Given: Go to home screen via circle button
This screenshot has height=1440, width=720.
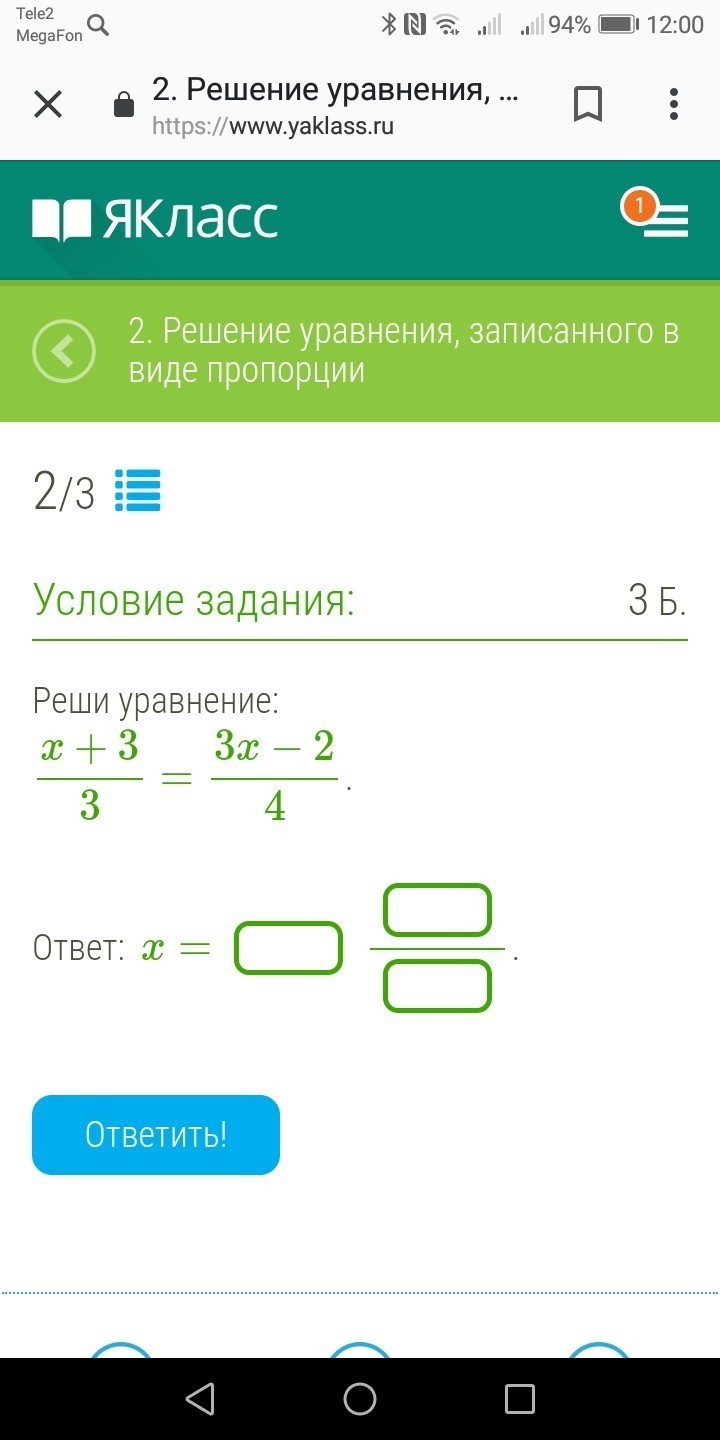Looking at the screenshot, I should [x=360, y=1399].
